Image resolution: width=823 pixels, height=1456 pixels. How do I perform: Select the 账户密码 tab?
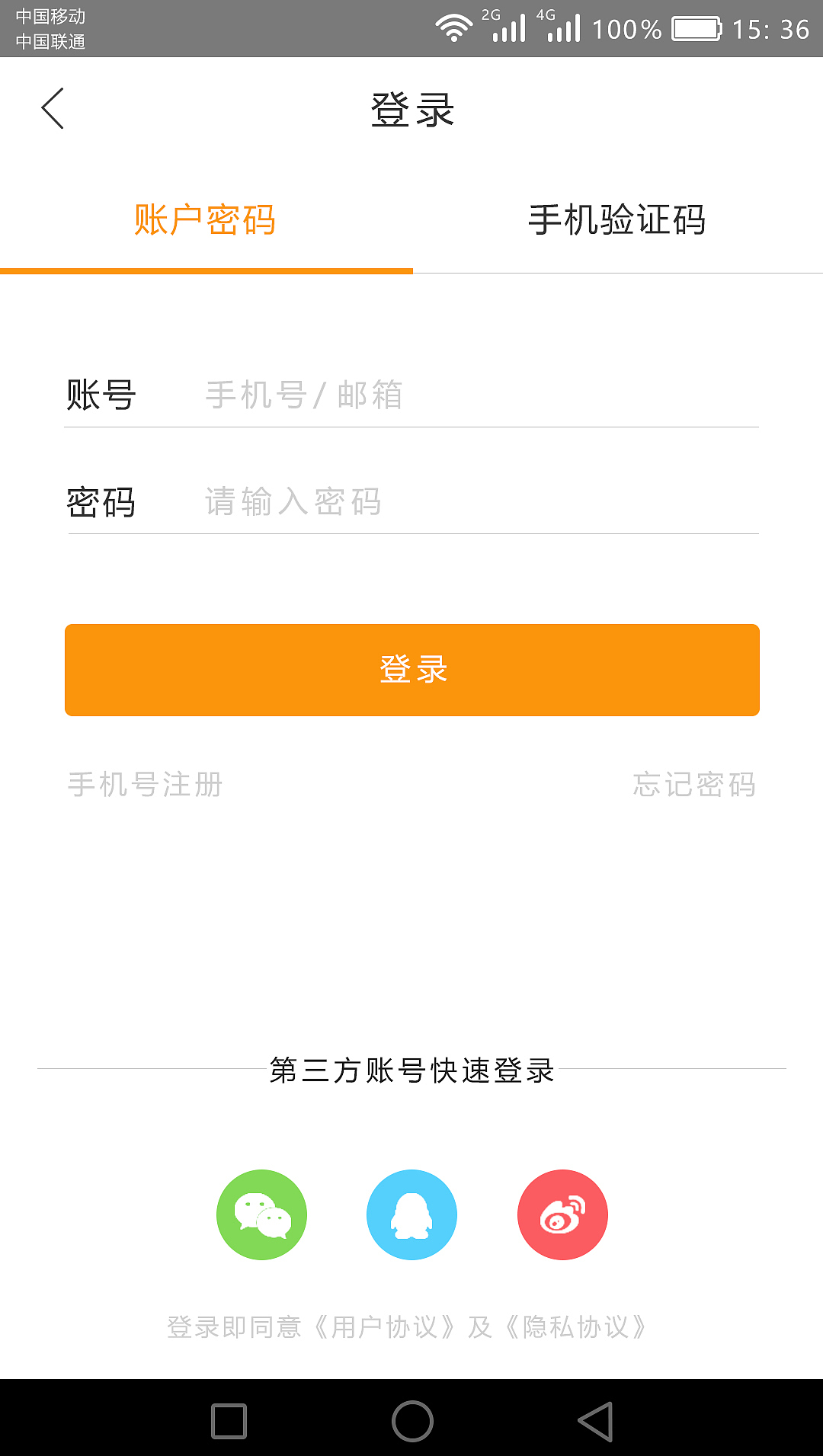point(206,220)
